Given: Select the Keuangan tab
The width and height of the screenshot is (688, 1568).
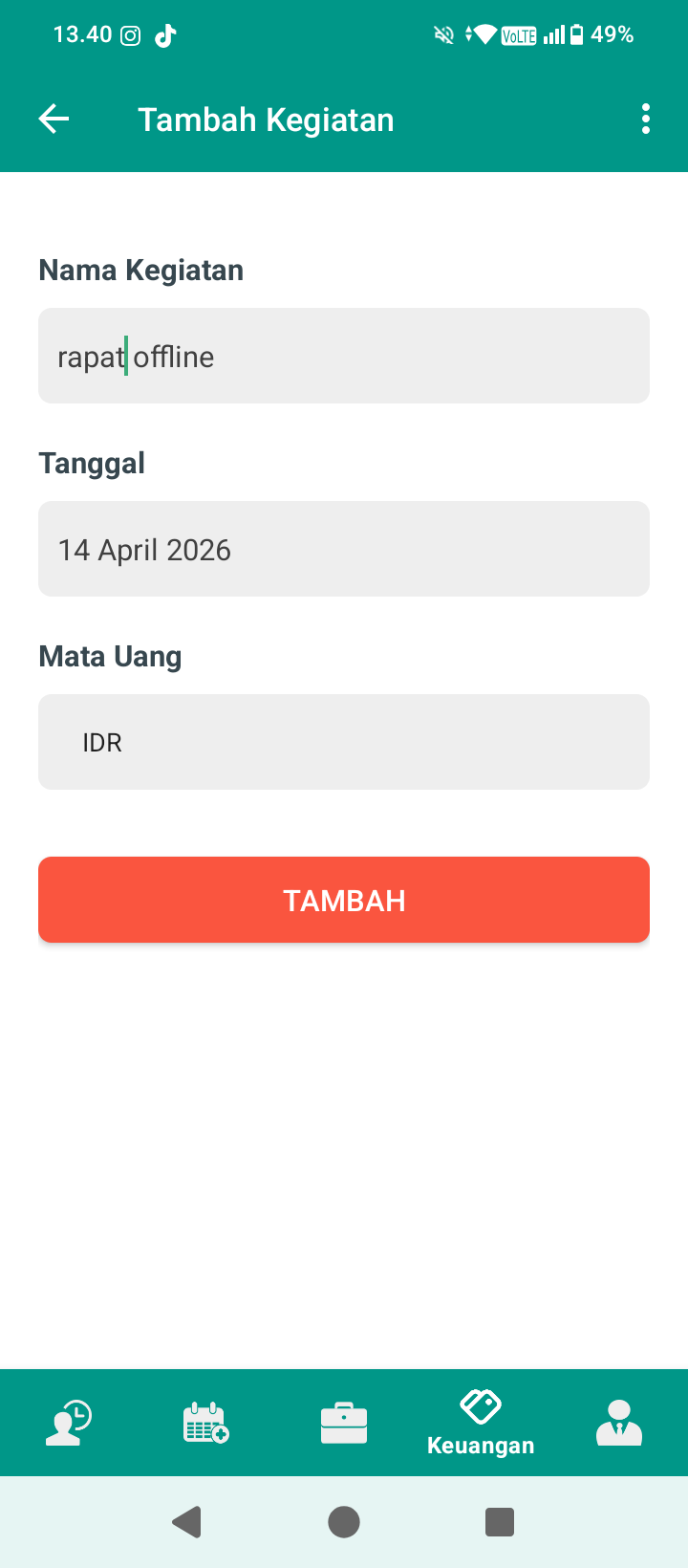Looking at the screenshot, I should tap(481, 1423).
